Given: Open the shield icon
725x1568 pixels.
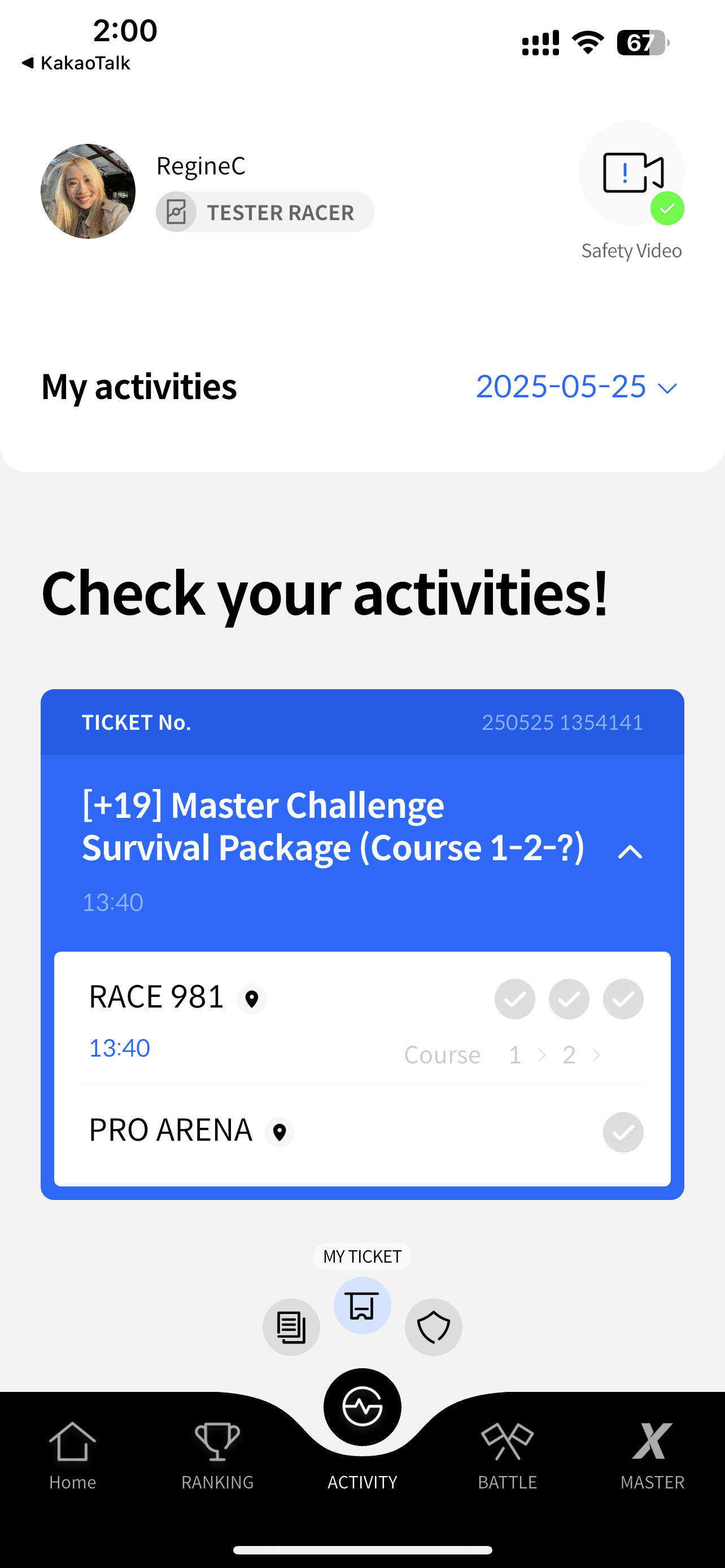Looking at the screenshot, I should tap(434, 1327).
